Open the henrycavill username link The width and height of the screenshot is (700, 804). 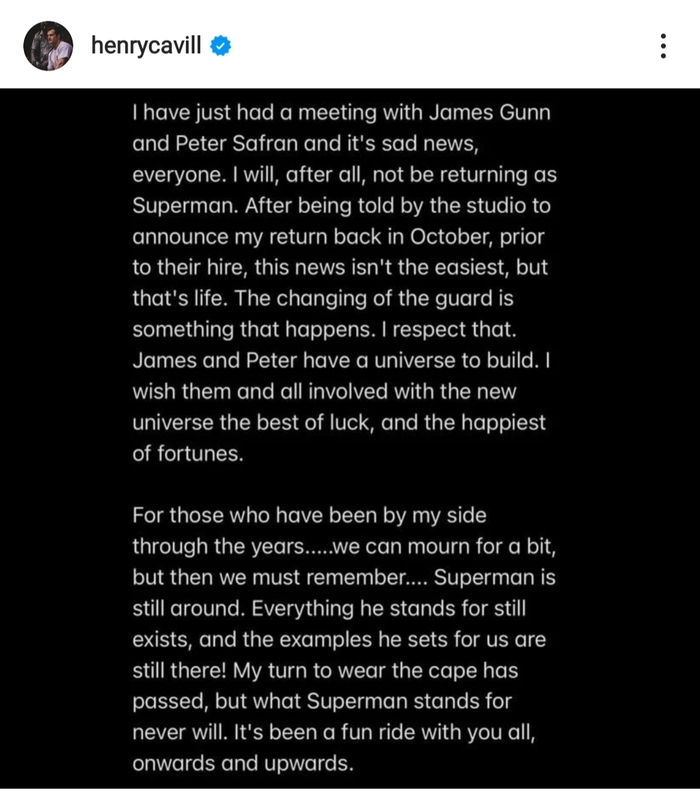(146, 46)
